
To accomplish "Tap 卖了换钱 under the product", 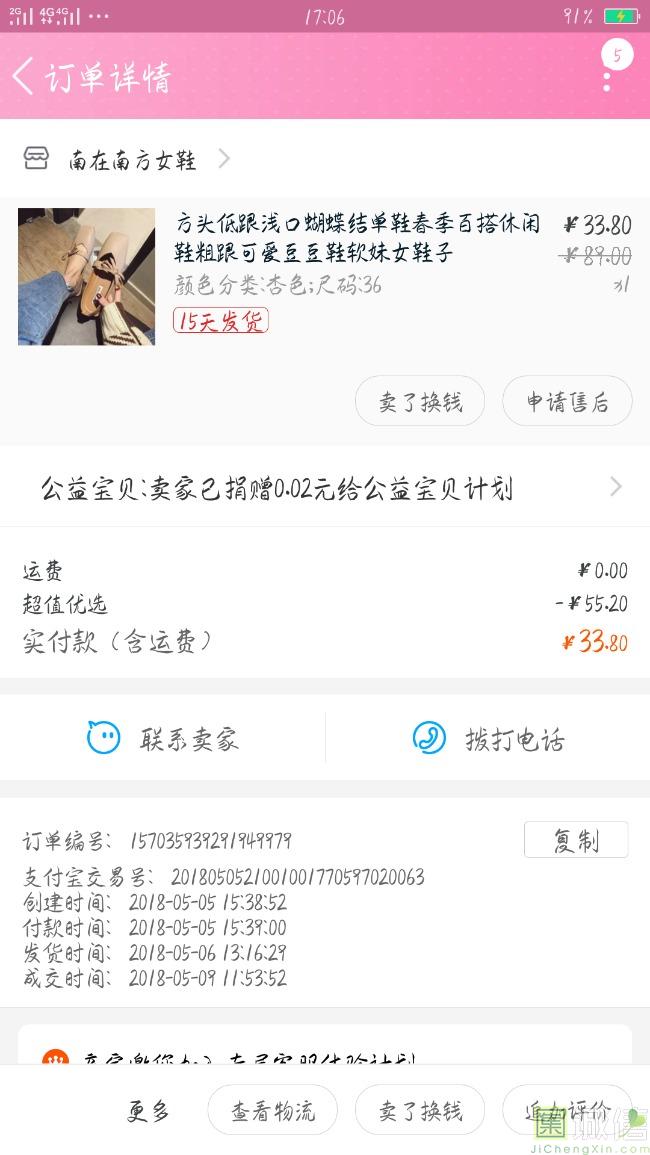I will point(420,401).
